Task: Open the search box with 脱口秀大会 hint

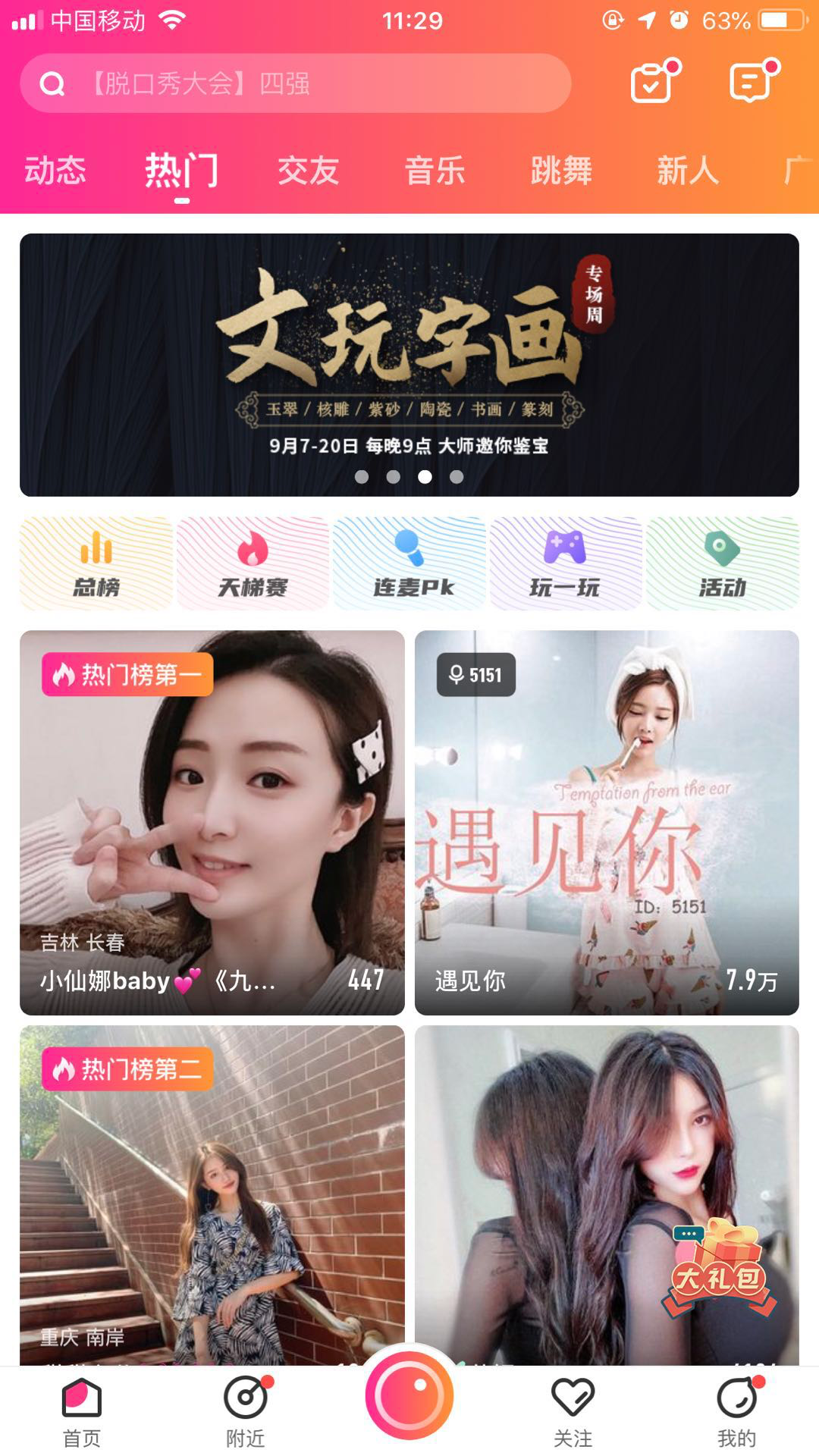Action: 296,83
